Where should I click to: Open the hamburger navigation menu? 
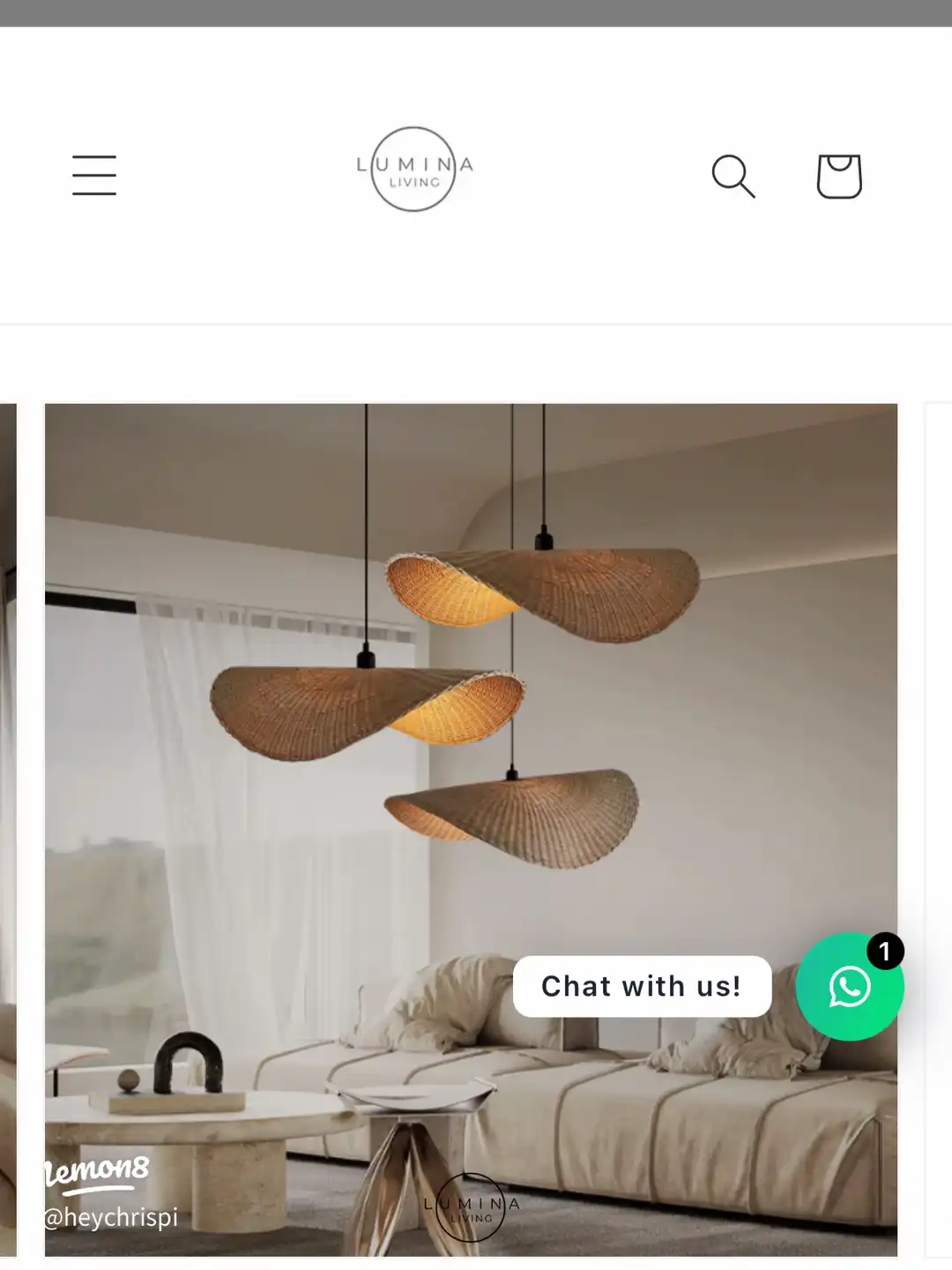(x=94, y=176)
